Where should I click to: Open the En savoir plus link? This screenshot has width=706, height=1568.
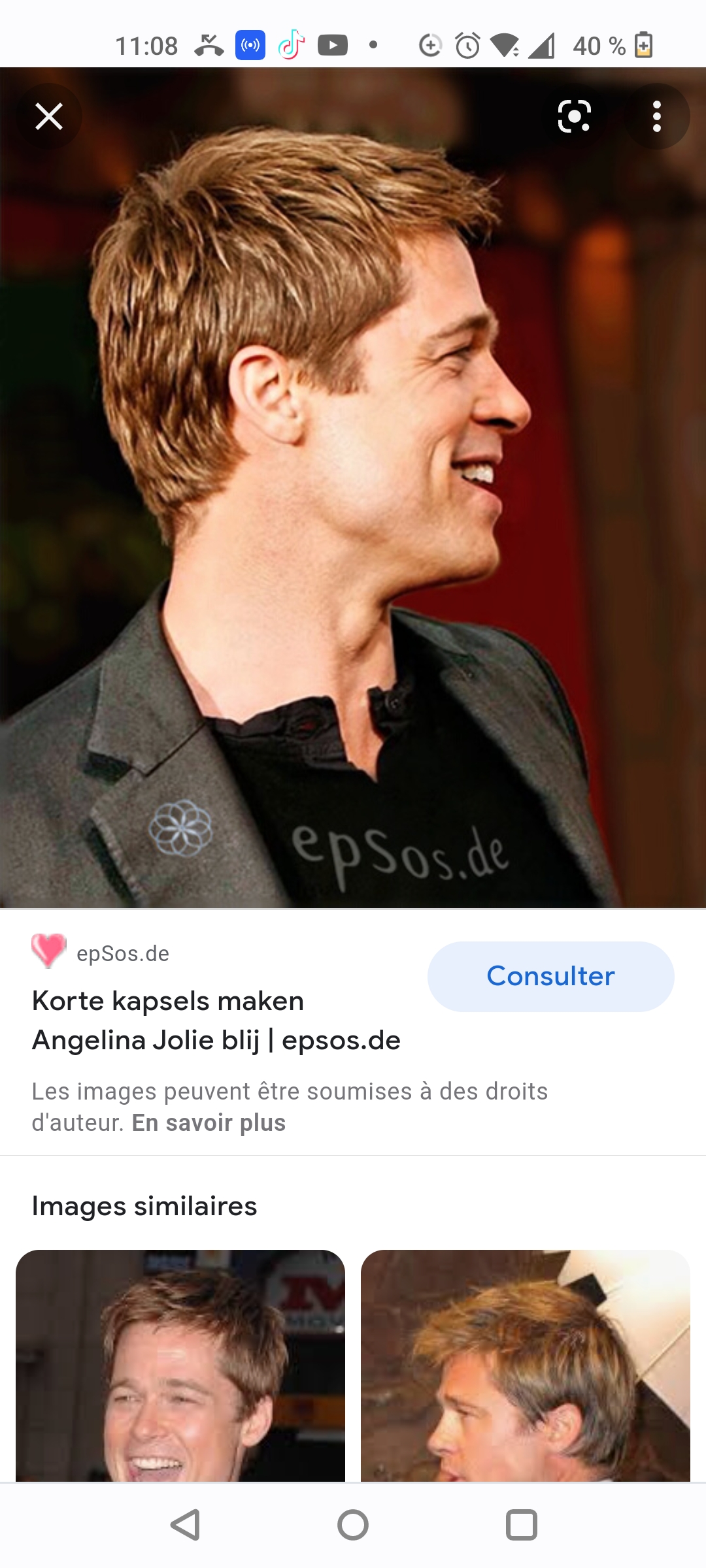209,1122
